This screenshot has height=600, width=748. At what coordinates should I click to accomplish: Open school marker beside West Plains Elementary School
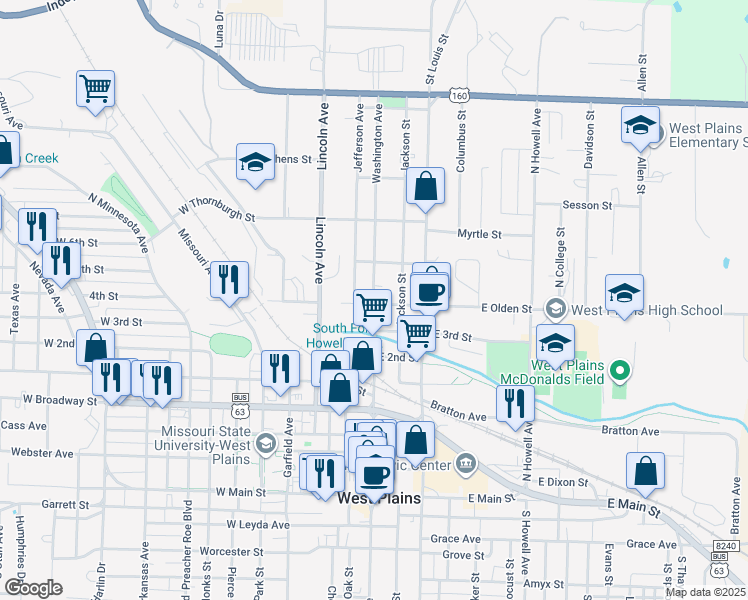pyautogui.click(x=640, y=125)
